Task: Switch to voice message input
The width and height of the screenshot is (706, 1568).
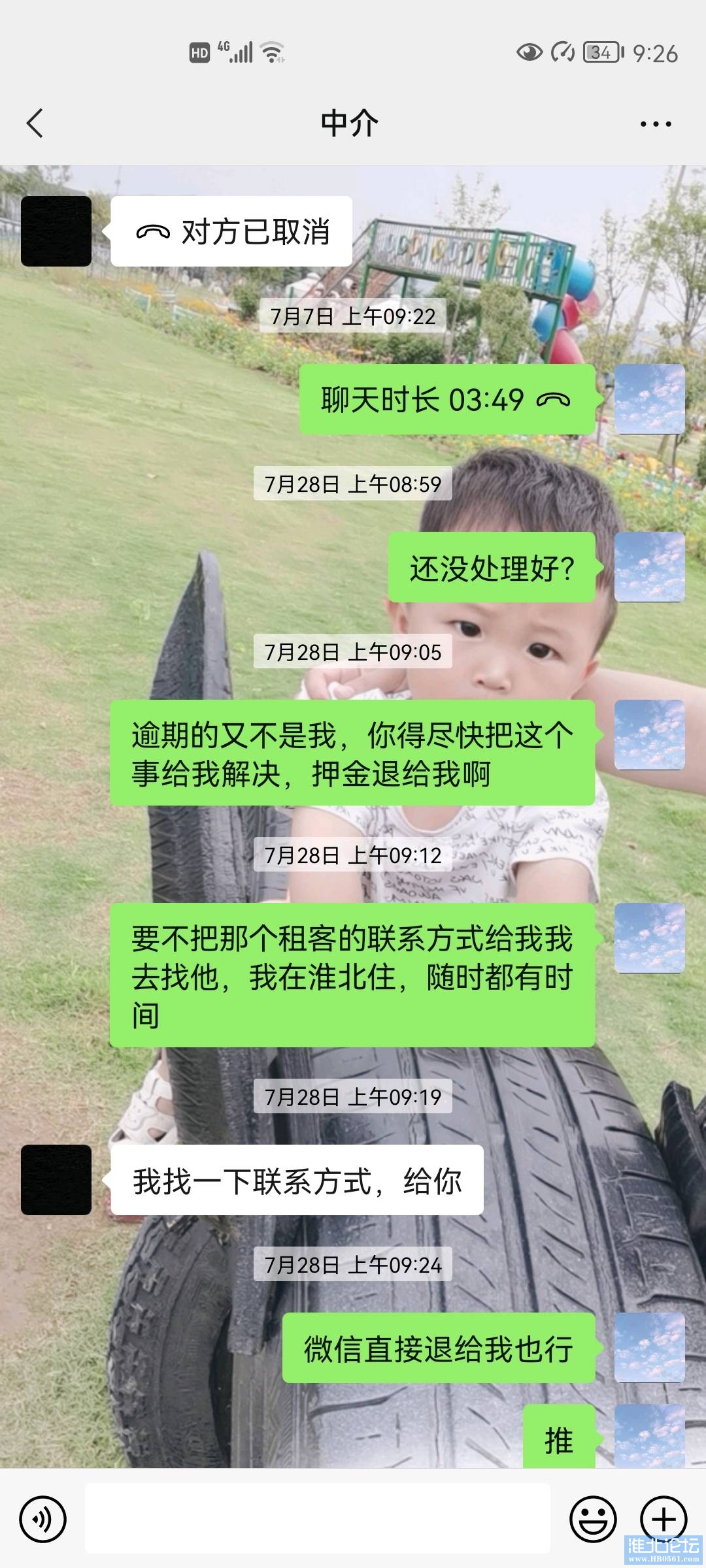Action: [43, 1519]
